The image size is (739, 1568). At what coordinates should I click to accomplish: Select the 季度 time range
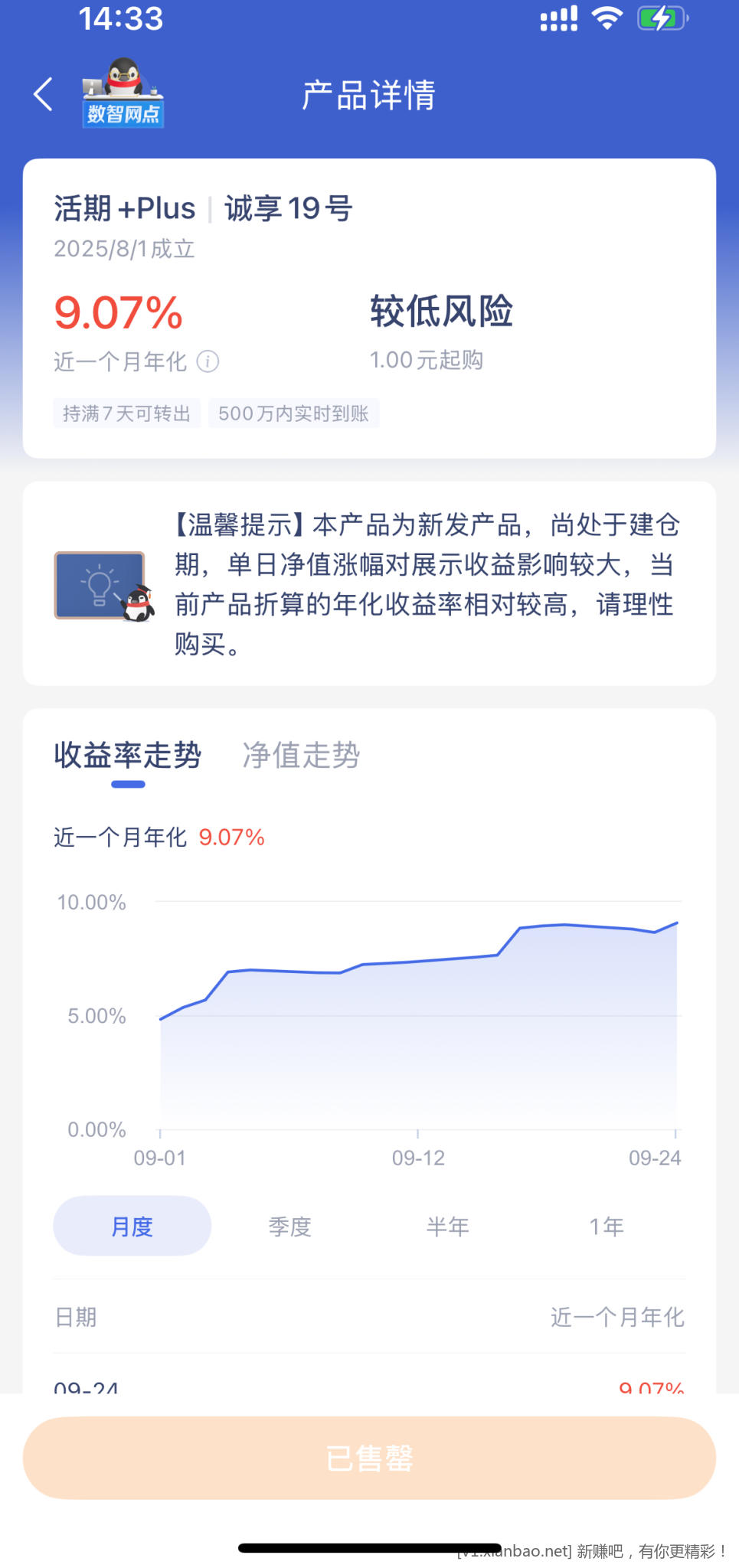(290, 1227)
